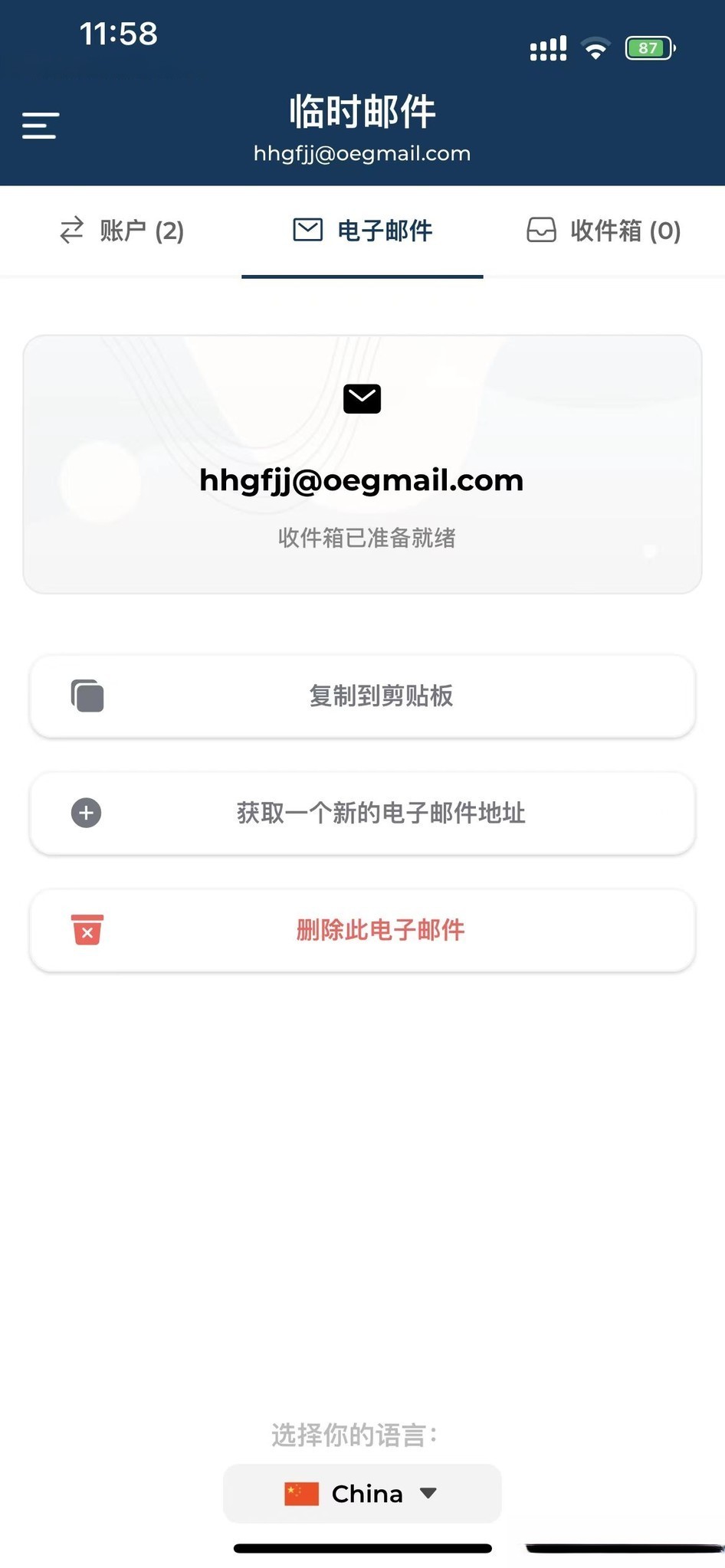Switch to the 账户 (2) tab
Viewport: 725px width, 1568px height.
[122, 231]
